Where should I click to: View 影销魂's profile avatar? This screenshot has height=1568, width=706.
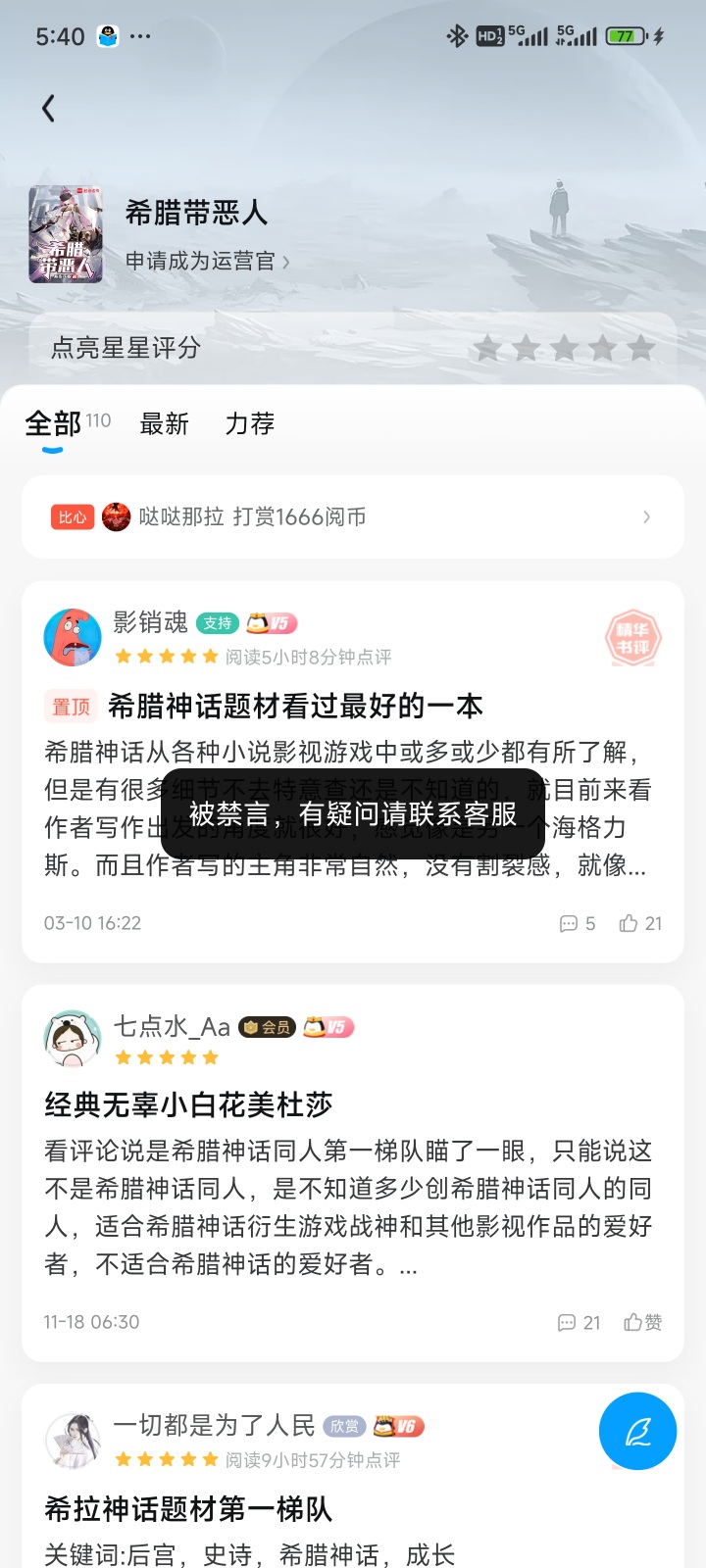tap(73, 637)
